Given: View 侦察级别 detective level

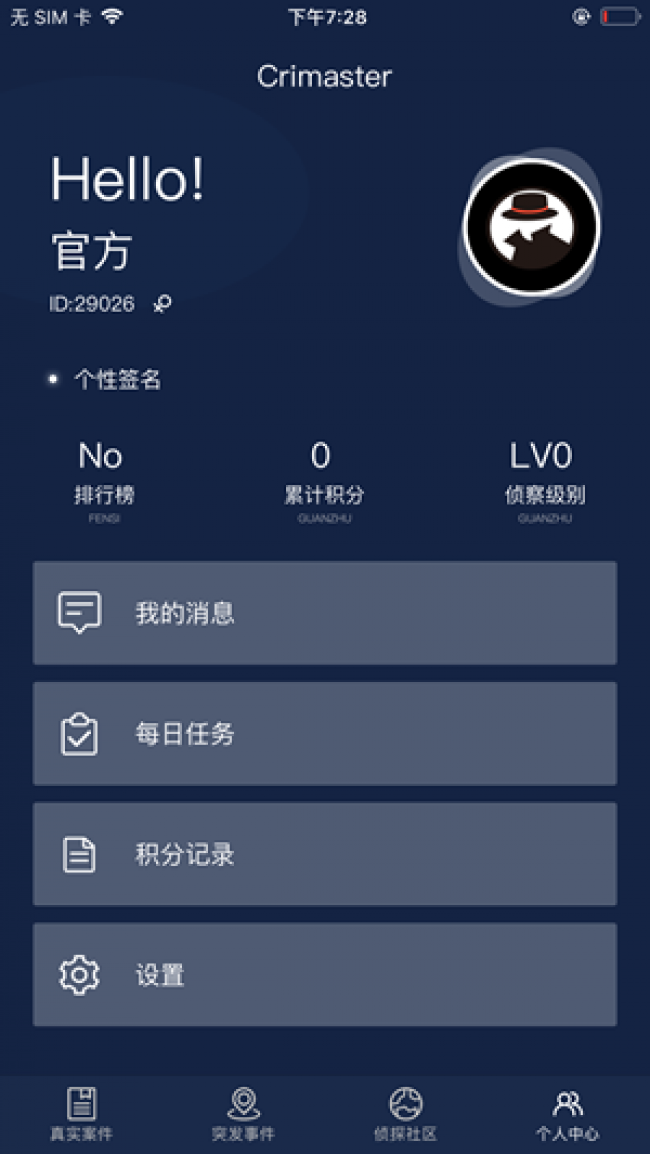Looking at the screenshot, I should (544, 474).
